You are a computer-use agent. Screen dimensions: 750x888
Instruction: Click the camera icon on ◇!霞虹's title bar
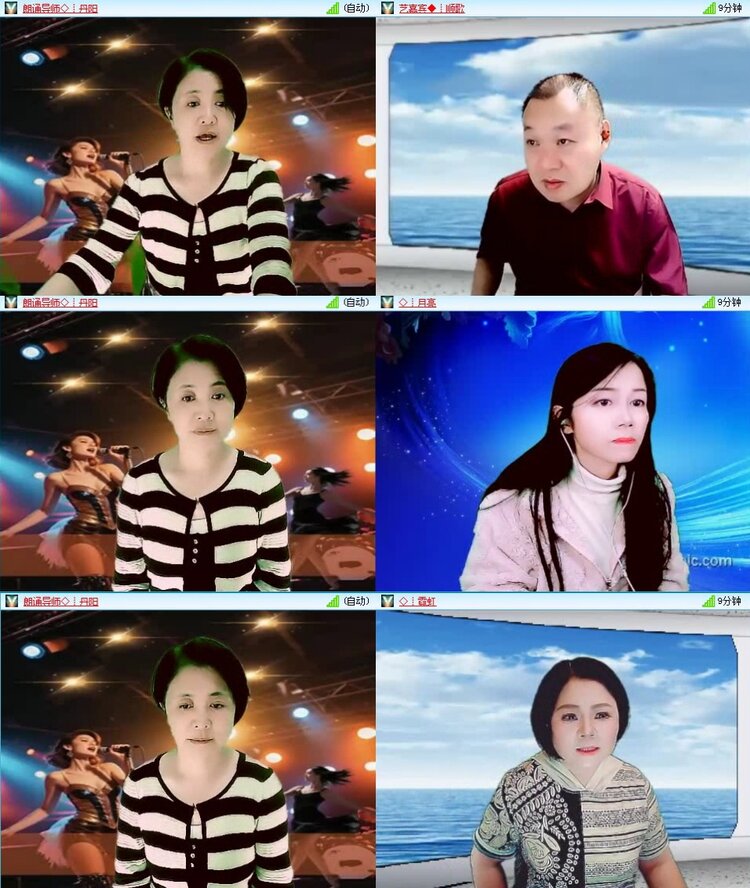[x=387, y=602]
